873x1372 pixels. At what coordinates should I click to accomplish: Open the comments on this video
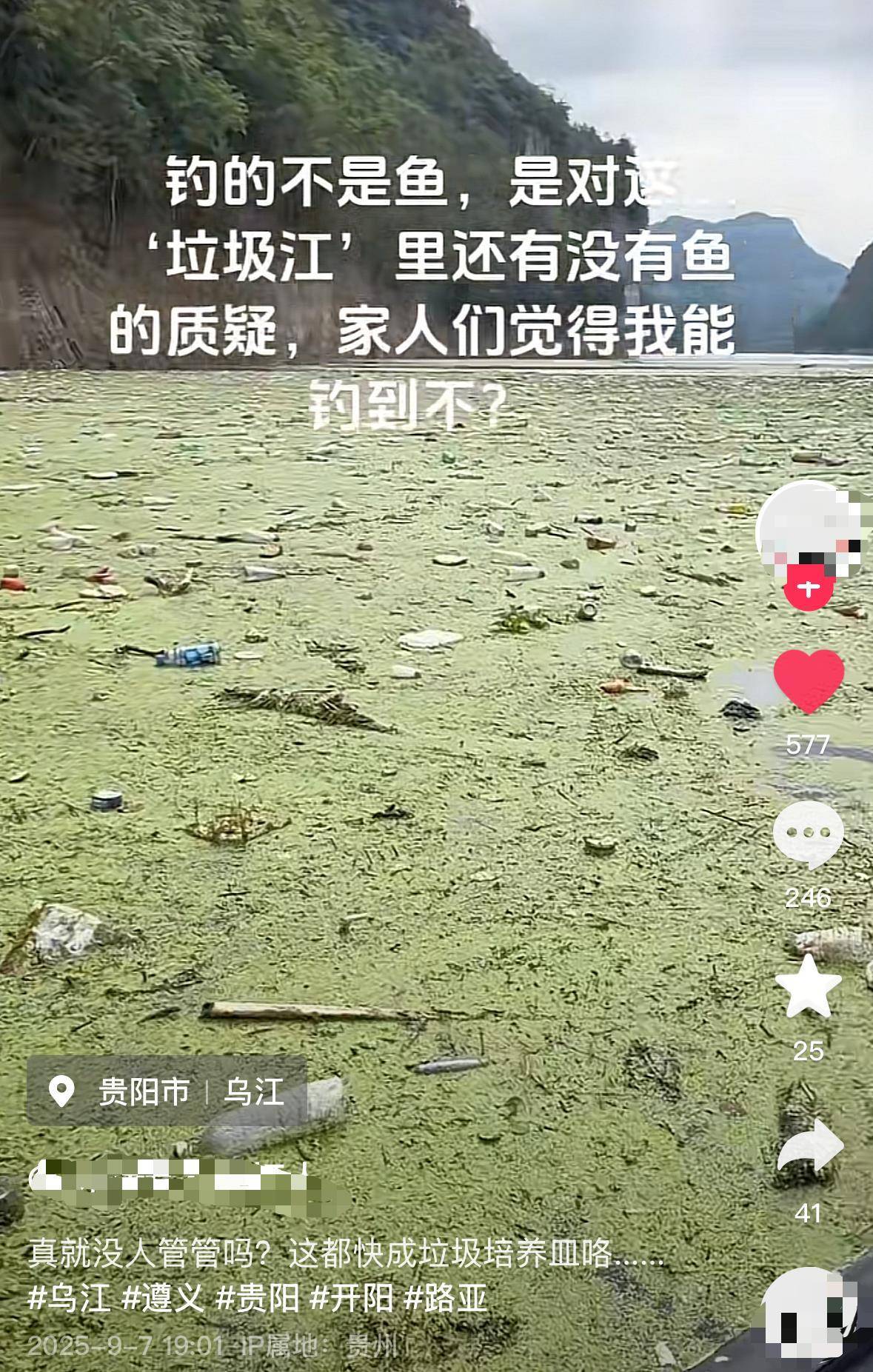click(809, 834)
